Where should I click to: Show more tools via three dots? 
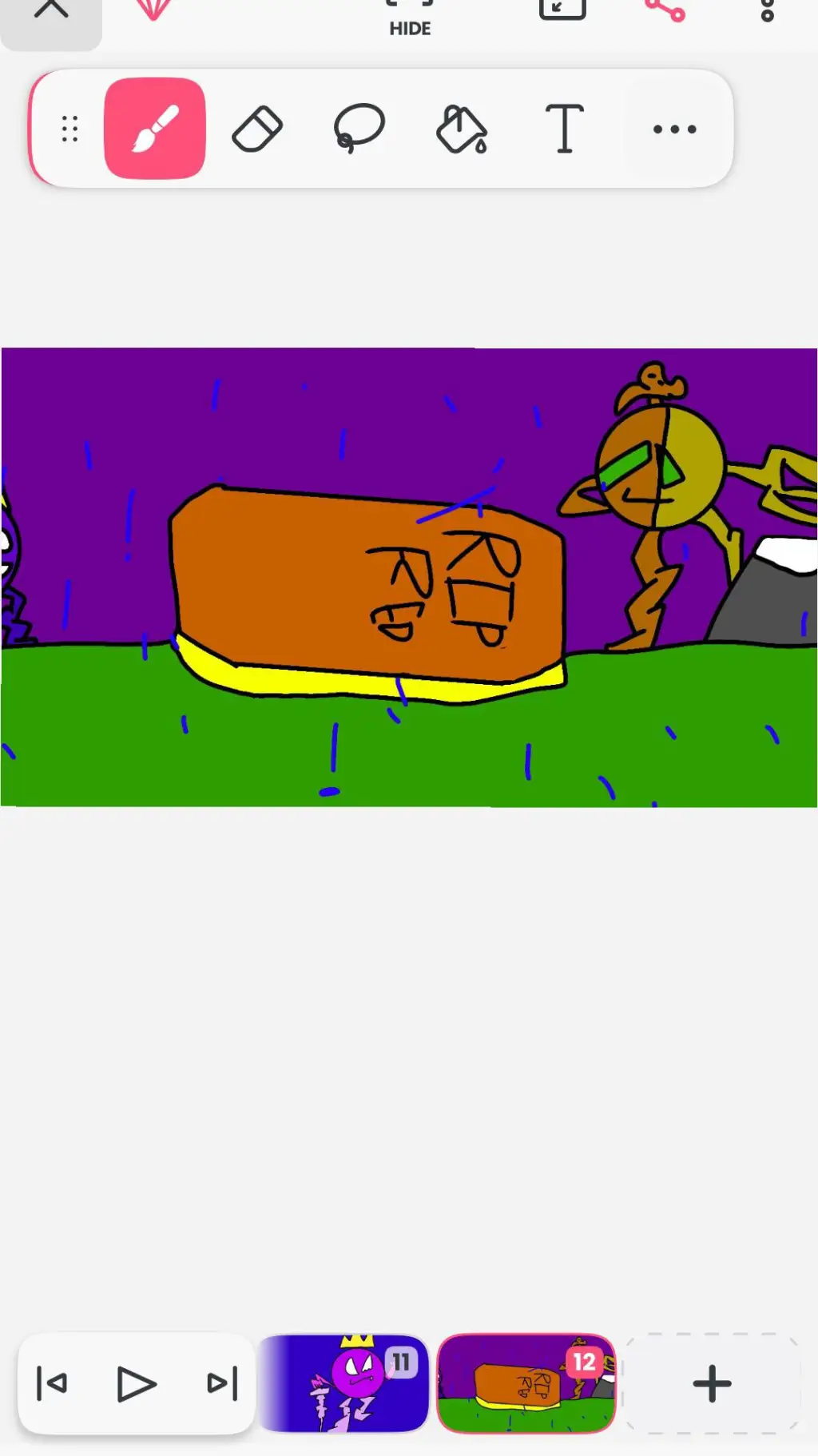click(675, 129)
